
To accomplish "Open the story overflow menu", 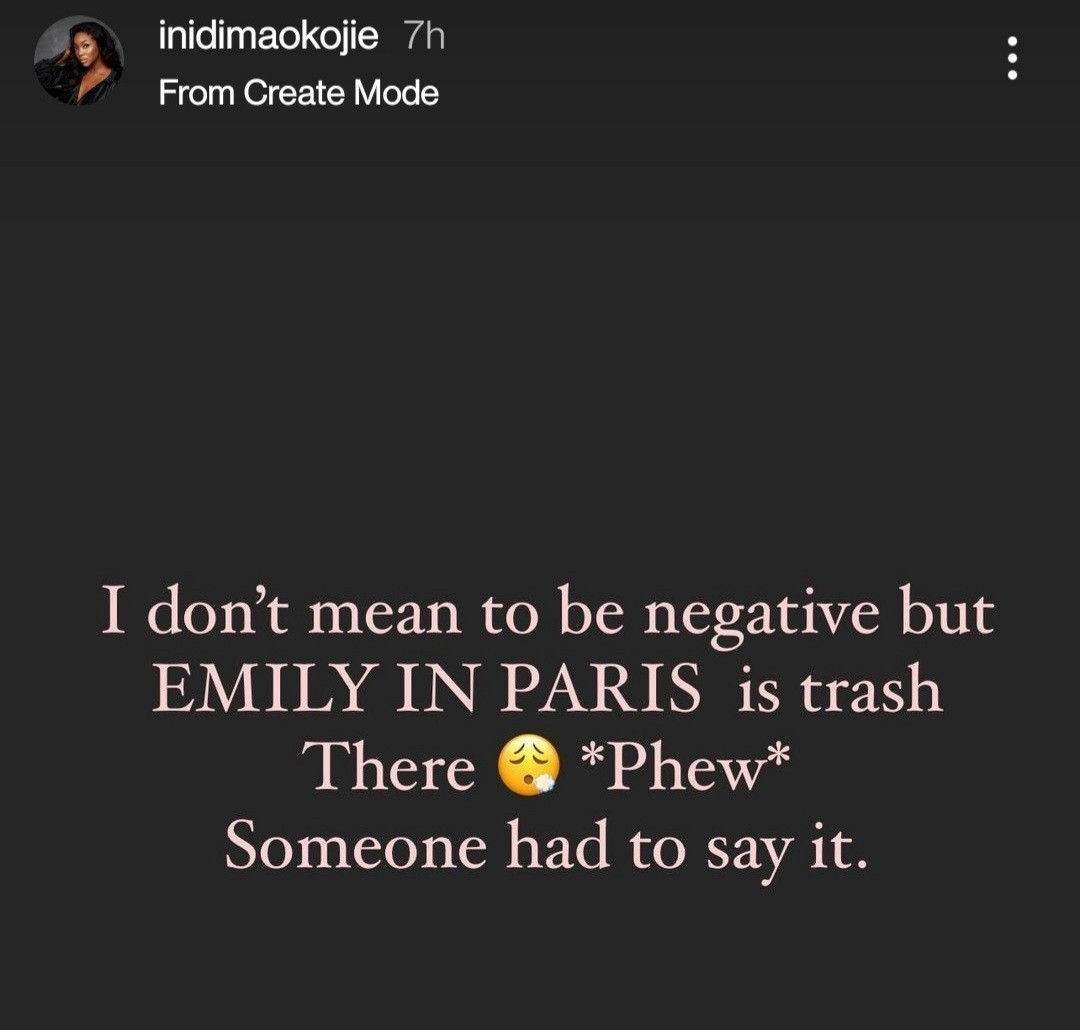I will (x=1012, y=58).
